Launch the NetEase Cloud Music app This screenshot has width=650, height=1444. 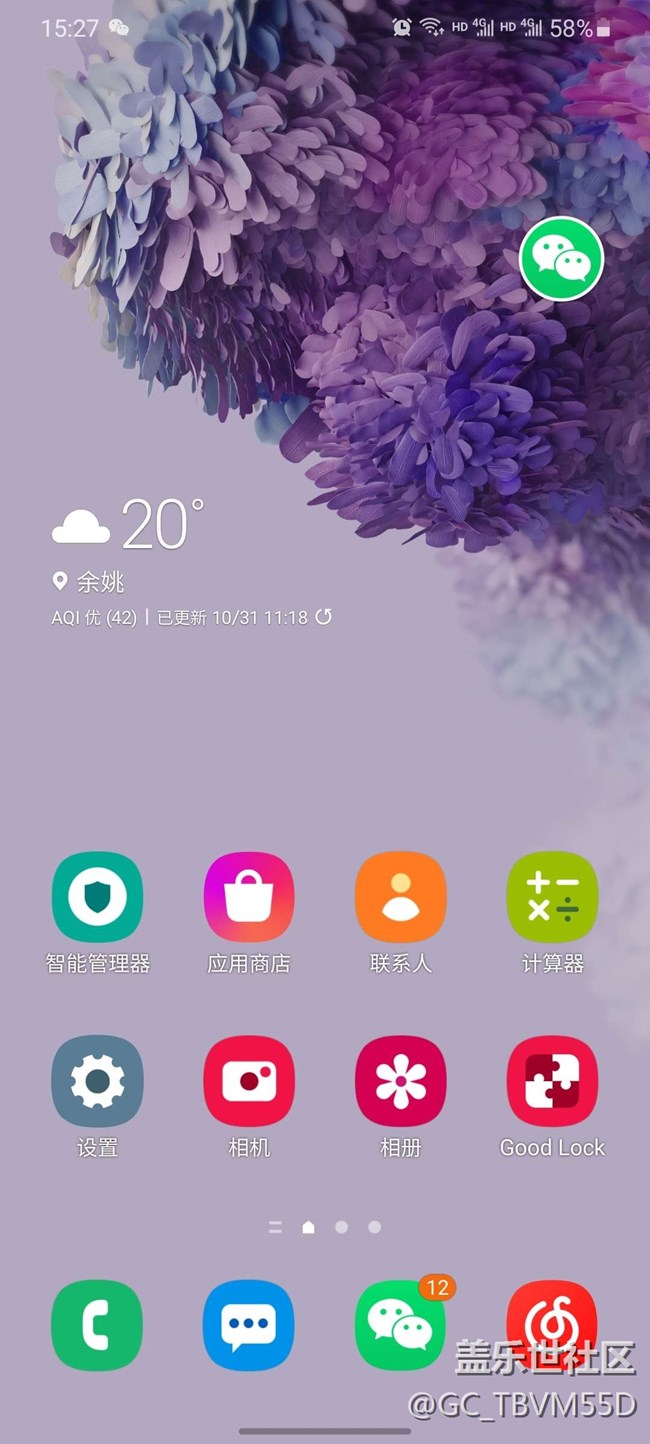pyautogui.click(x=552, y=1318)
